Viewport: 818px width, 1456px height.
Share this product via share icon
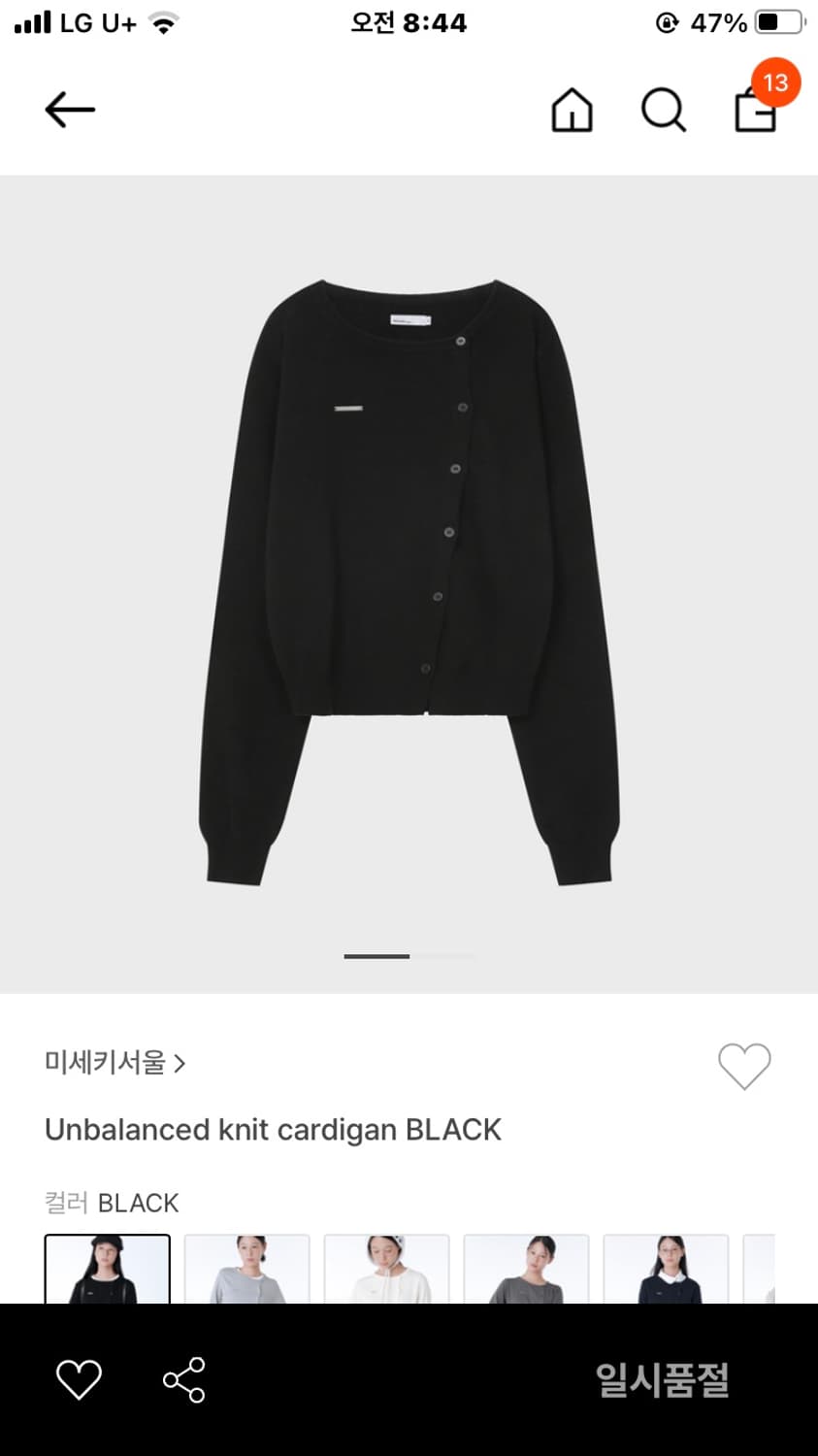183,1379
